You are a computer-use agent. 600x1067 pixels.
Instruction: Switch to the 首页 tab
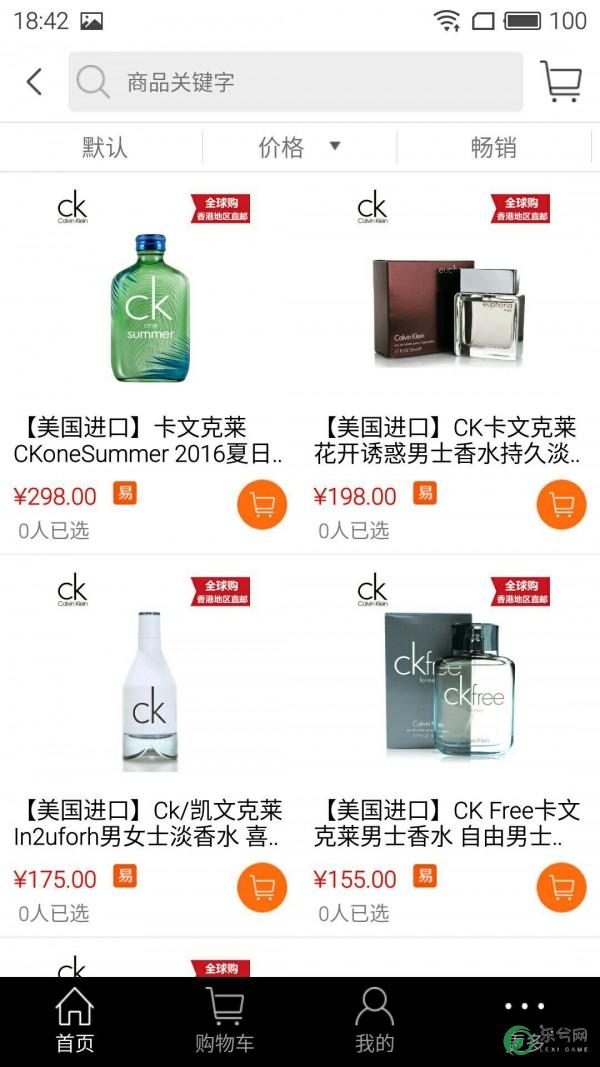point(75,1022)
